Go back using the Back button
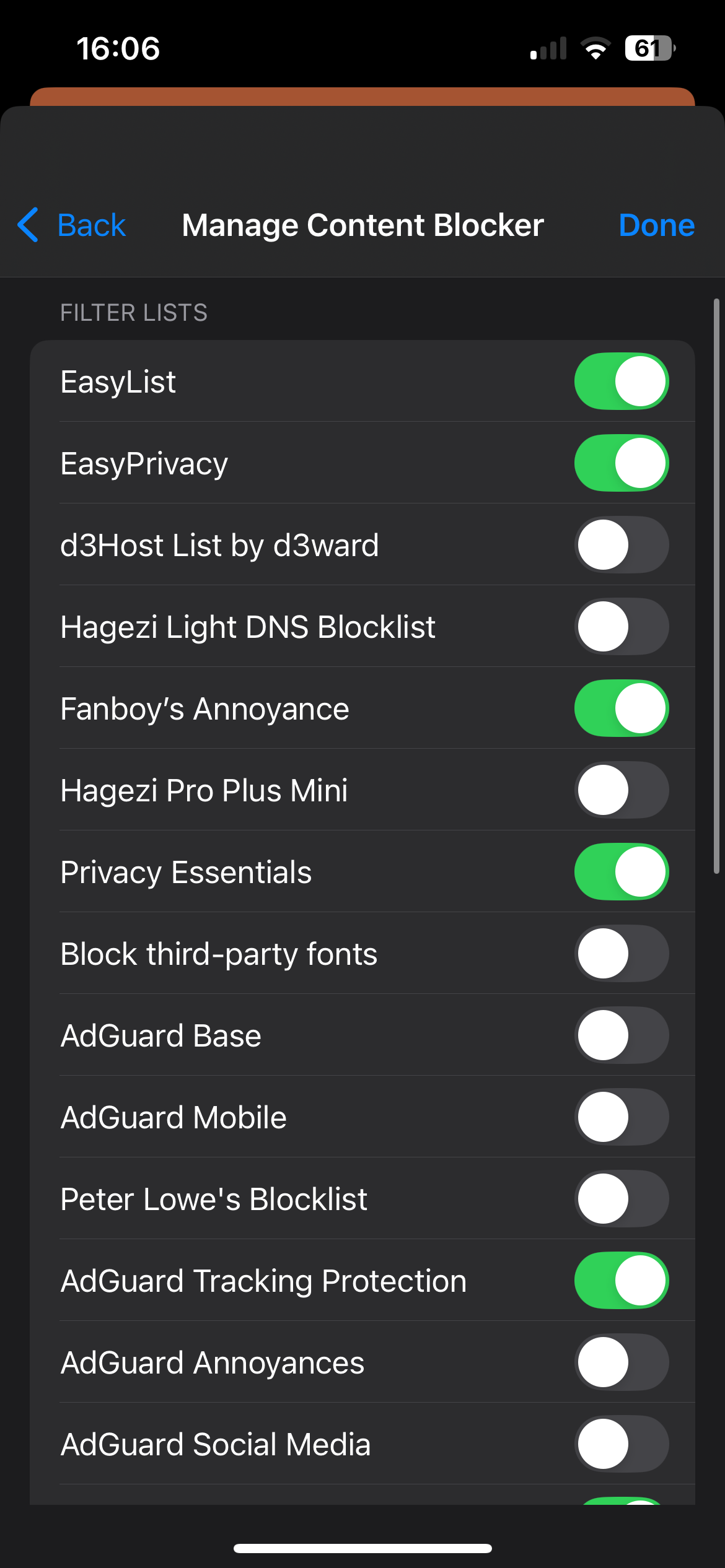Image resolution: width=725 pixels, height=1568 pixels. 71,225
